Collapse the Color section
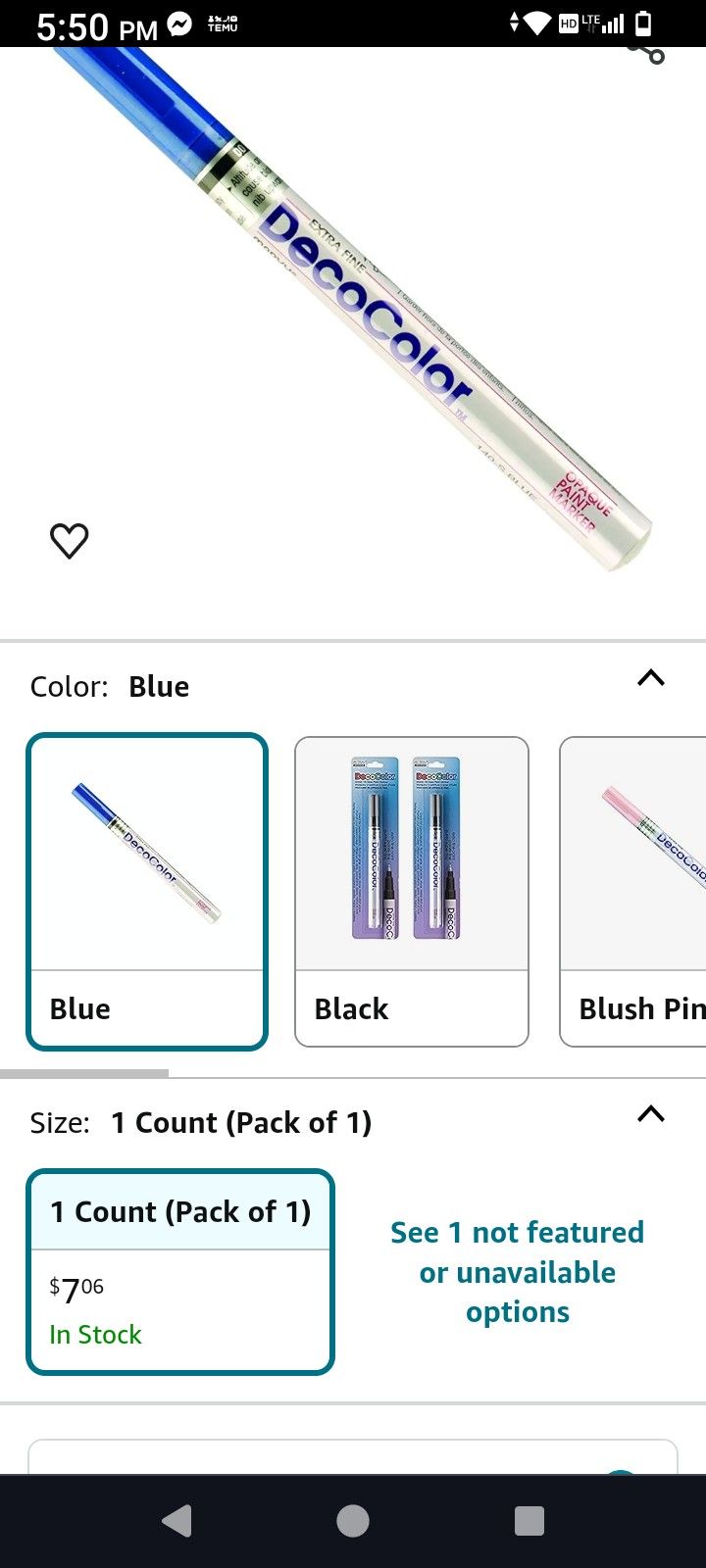 point(651,677)
